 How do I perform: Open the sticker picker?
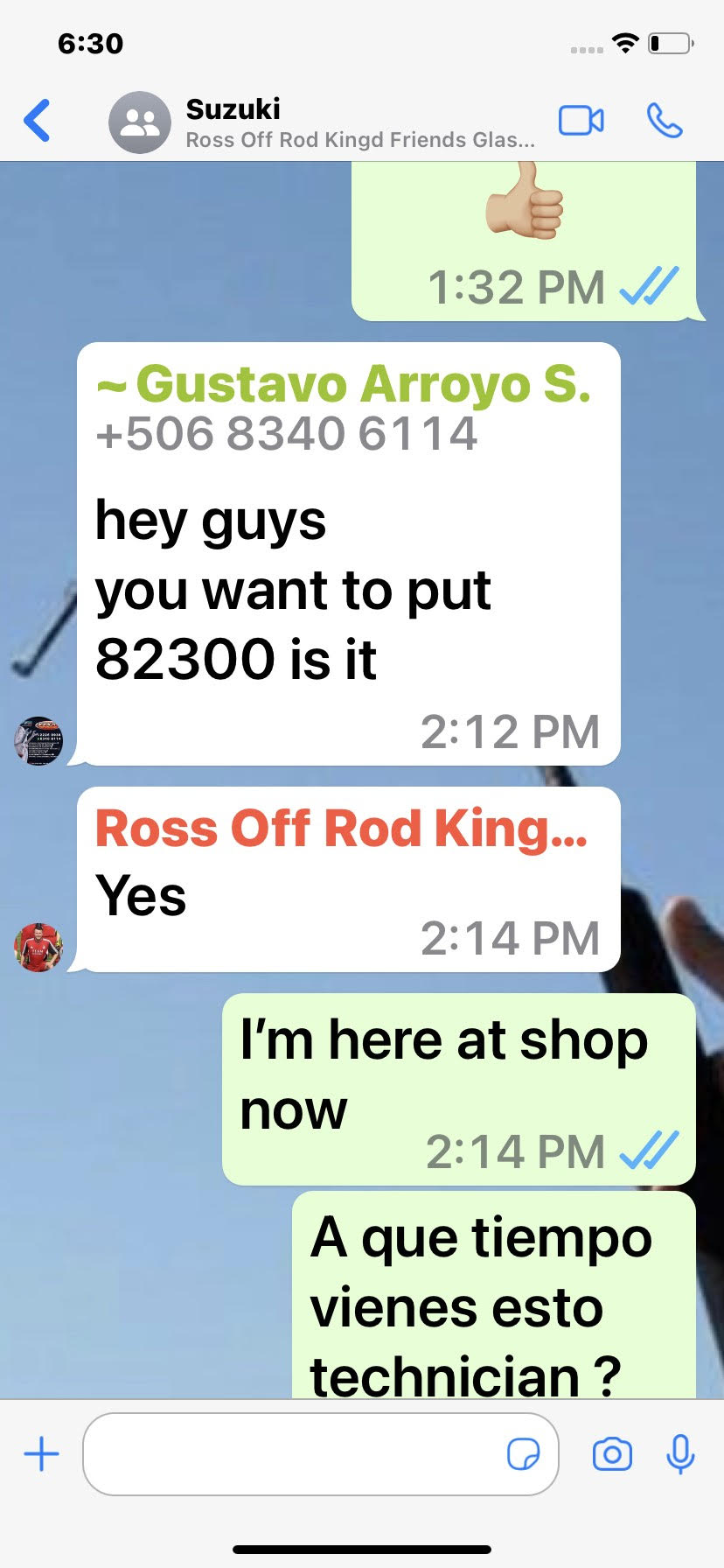[523, 1455]
